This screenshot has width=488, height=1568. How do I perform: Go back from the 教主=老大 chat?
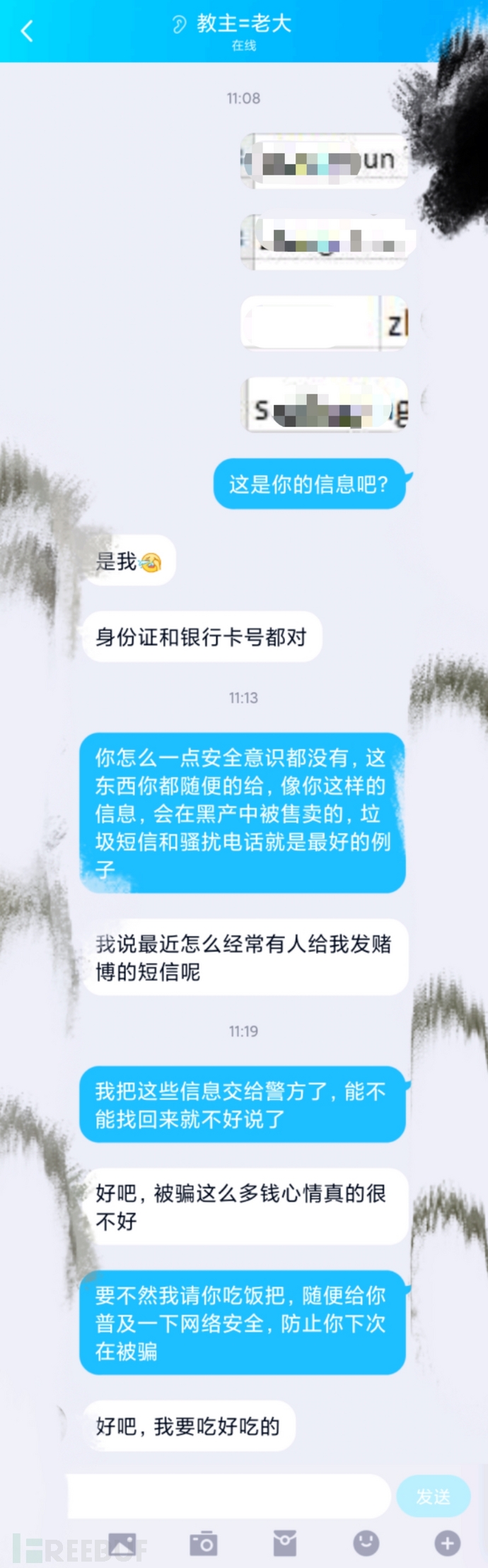(27, 31)
